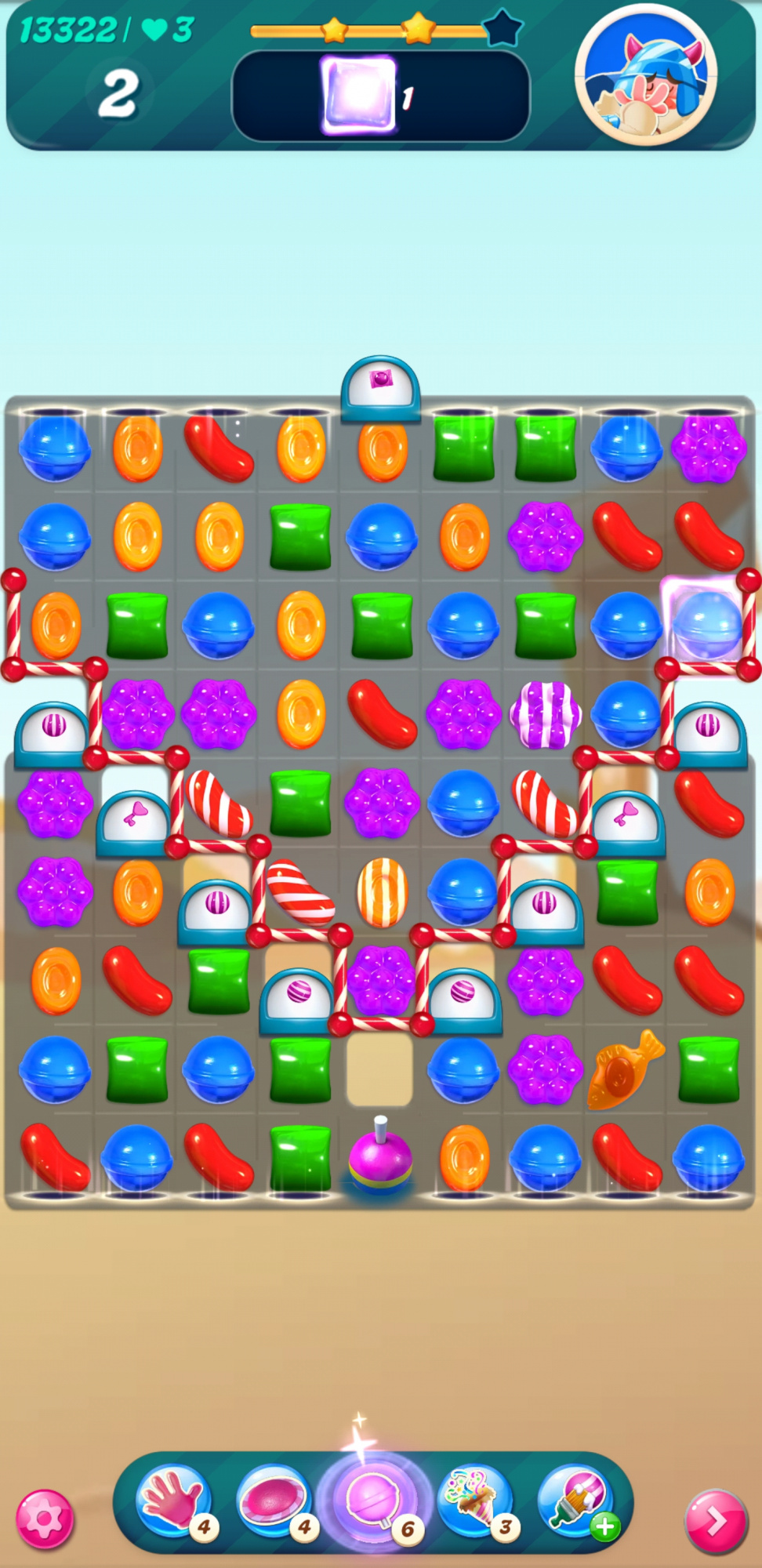The height and width of the screenshot is (1568, 762).
Task: Select the party popper booster
Action: click(474, 1501)
